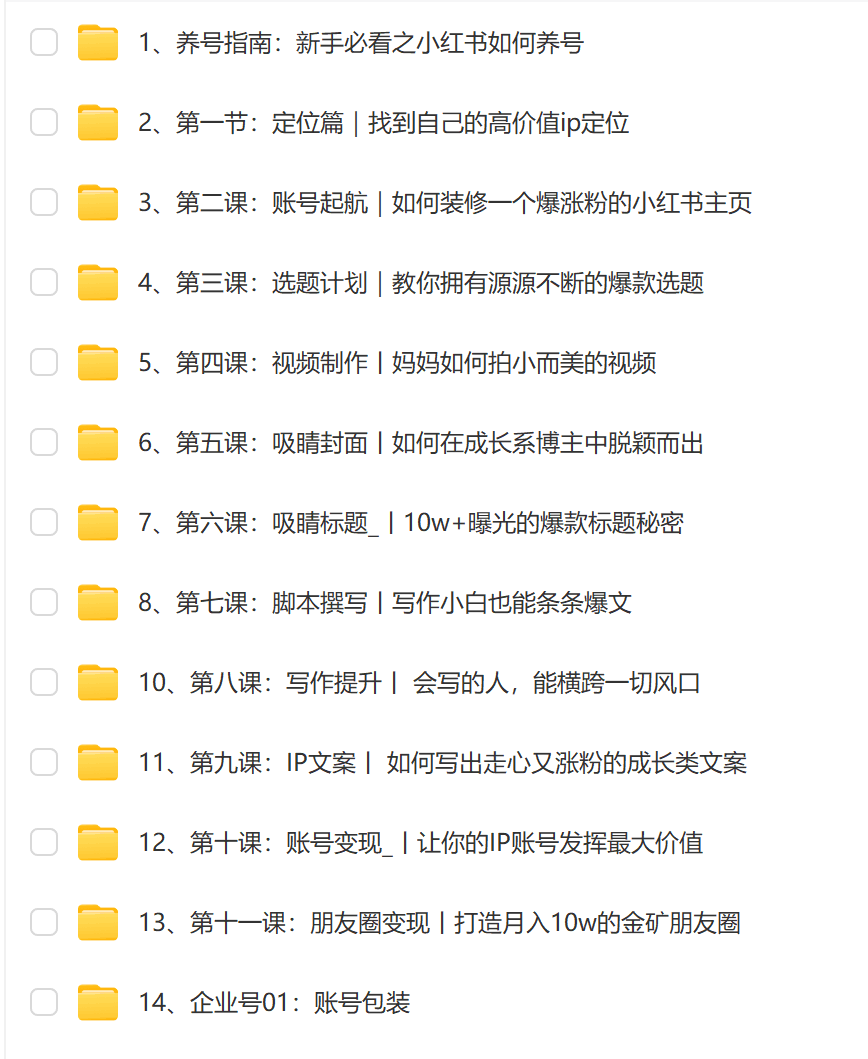This screenshot has width=868, height=1059.
Task: Select checkbox for 第七课:脚本撰写
Action: (x=44, y=603)
